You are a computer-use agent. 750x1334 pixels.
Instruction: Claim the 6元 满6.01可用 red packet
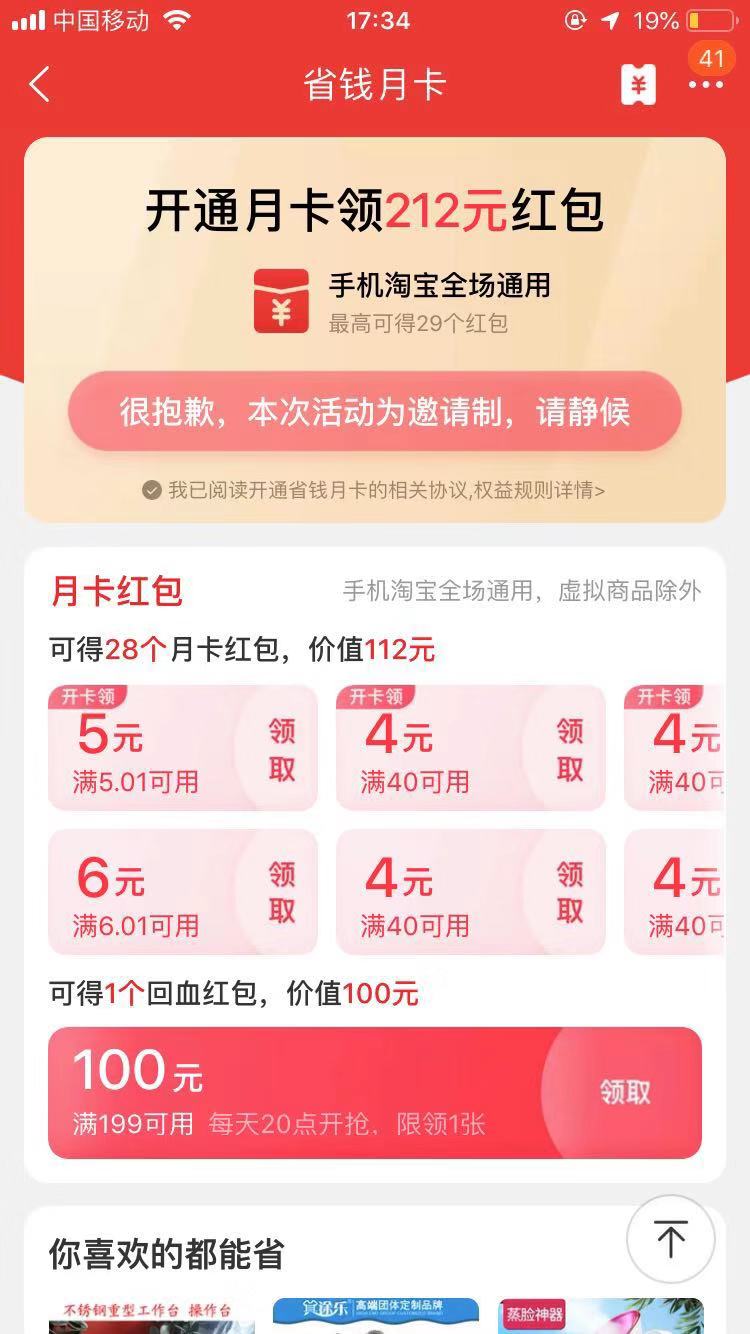[x=281, y=893]
